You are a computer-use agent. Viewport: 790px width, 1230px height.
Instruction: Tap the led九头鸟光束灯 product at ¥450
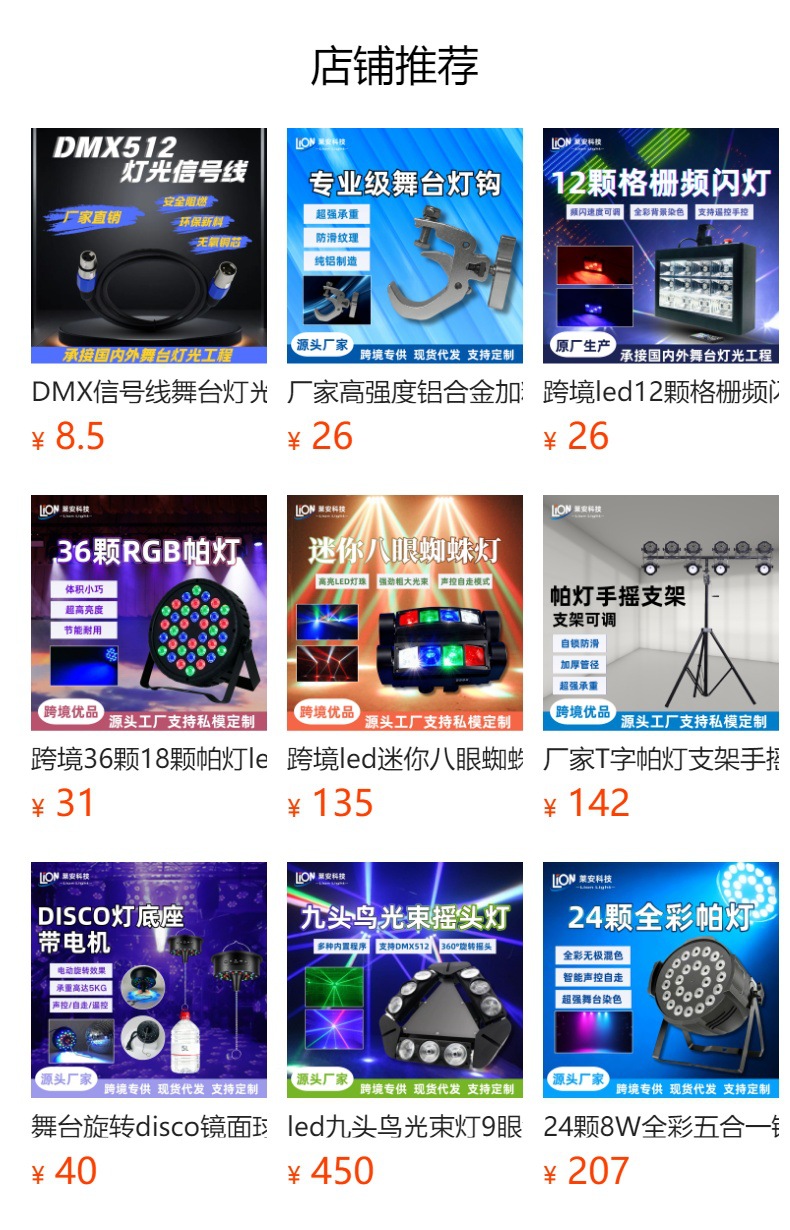405,980
